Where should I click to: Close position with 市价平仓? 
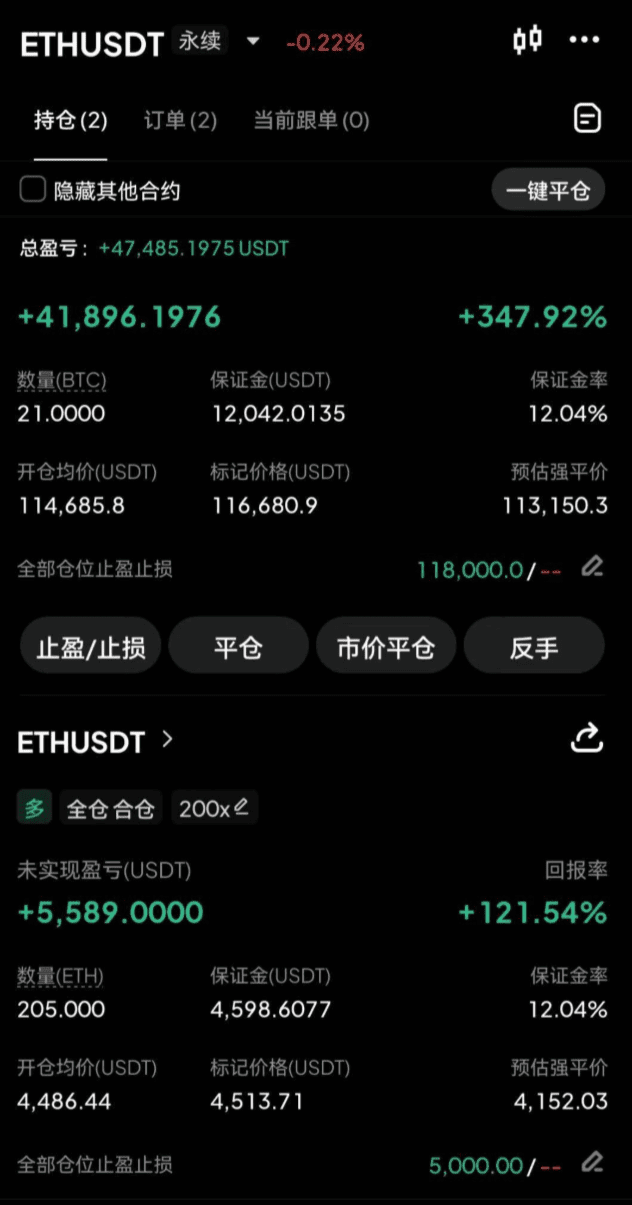pos(386,647)
